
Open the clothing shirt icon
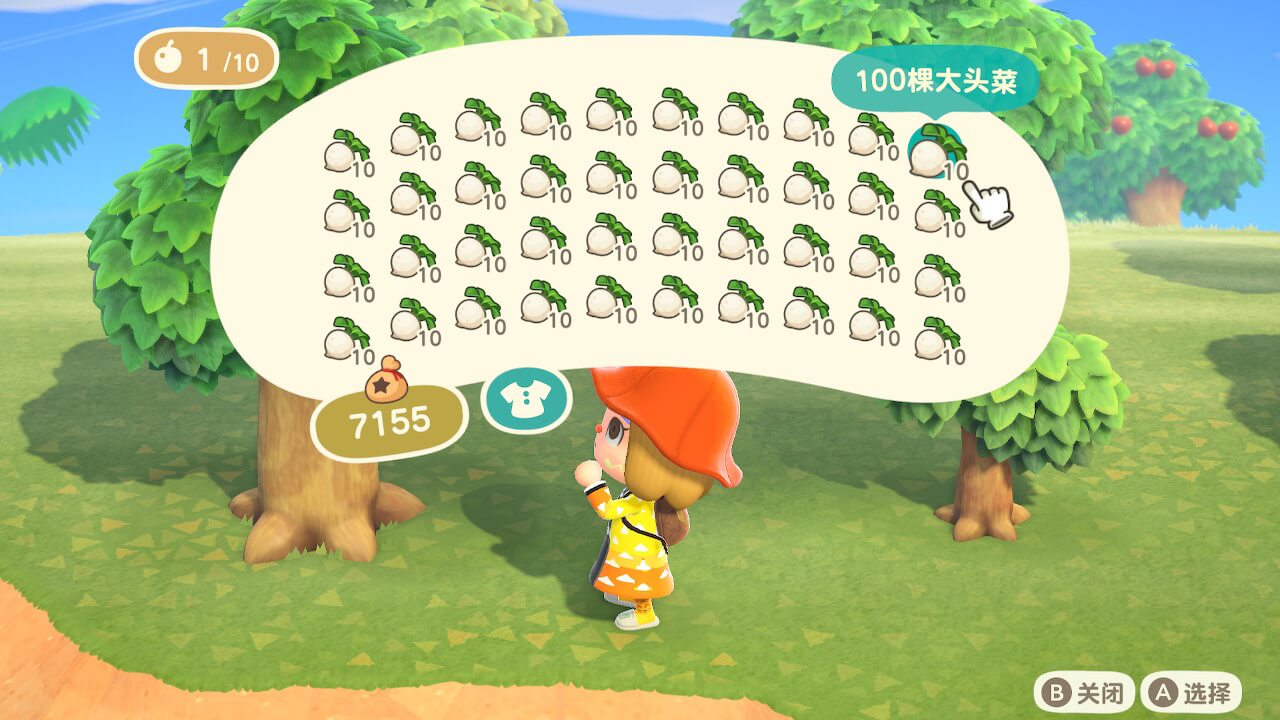526,400
